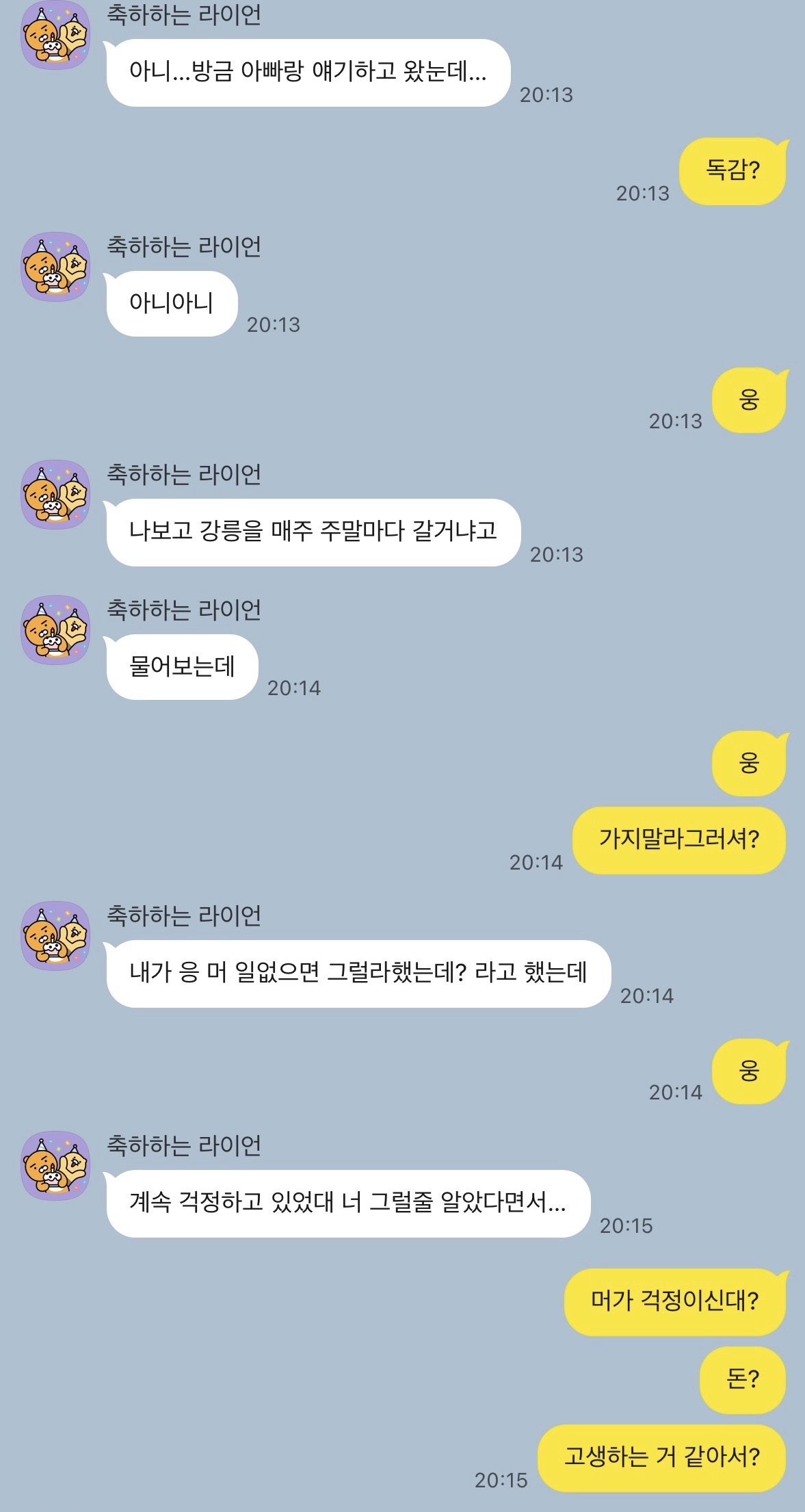Open profile picture beside '내가 응 머 일없으면' message
Image resolution: width=805 pixels, height=1512 pixels.
pyautogui.click(x=56, y=935)
